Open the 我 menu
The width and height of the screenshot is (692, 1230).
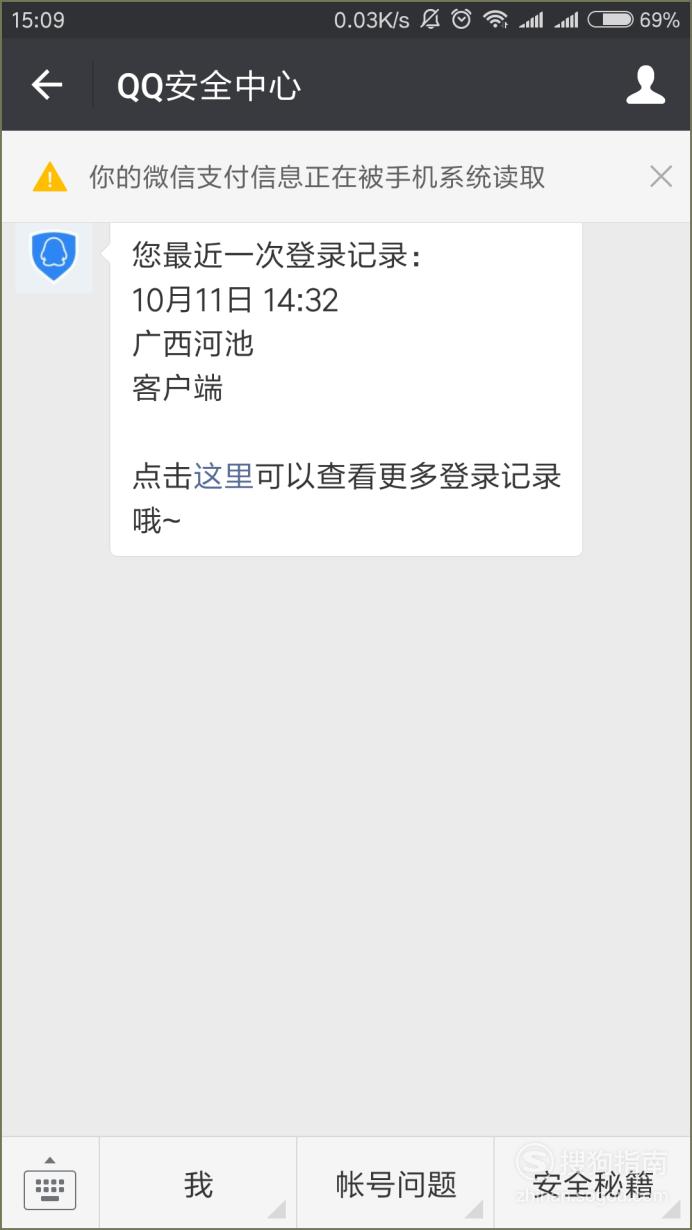click(x=198, y=1184)
